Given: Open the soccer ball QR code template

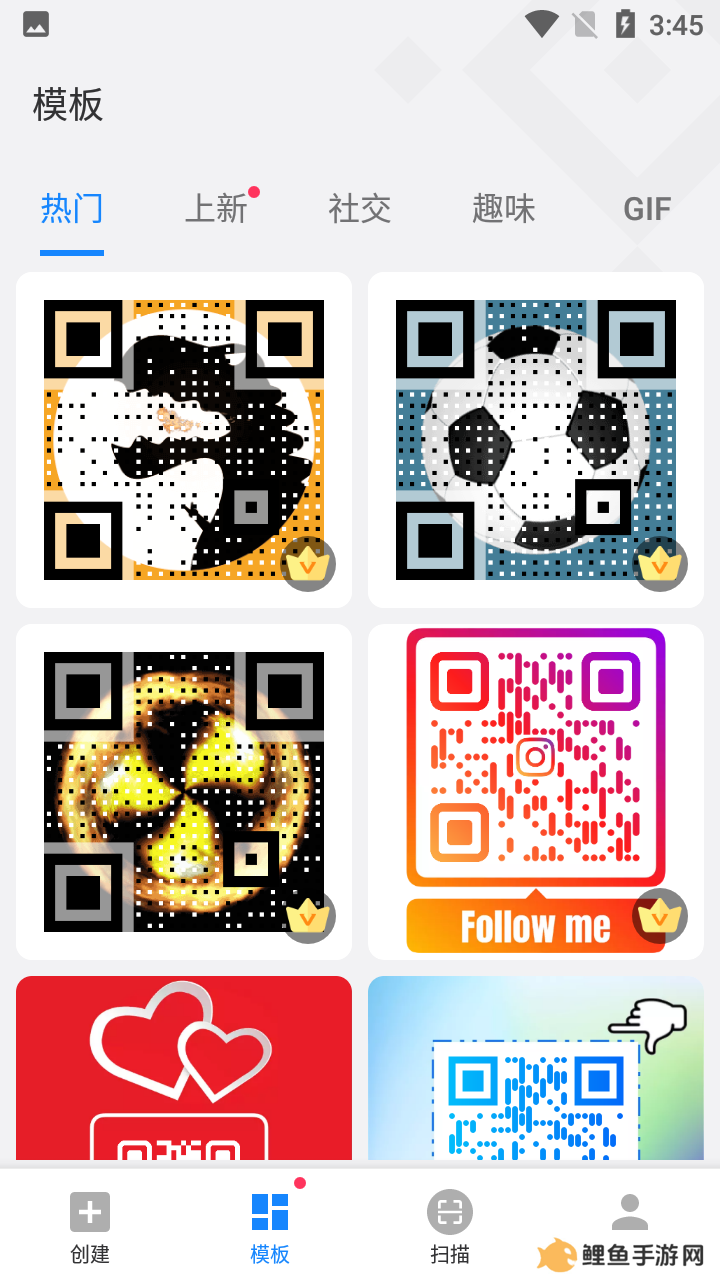Looking at the screenshot, I should (x=536, y=440).
